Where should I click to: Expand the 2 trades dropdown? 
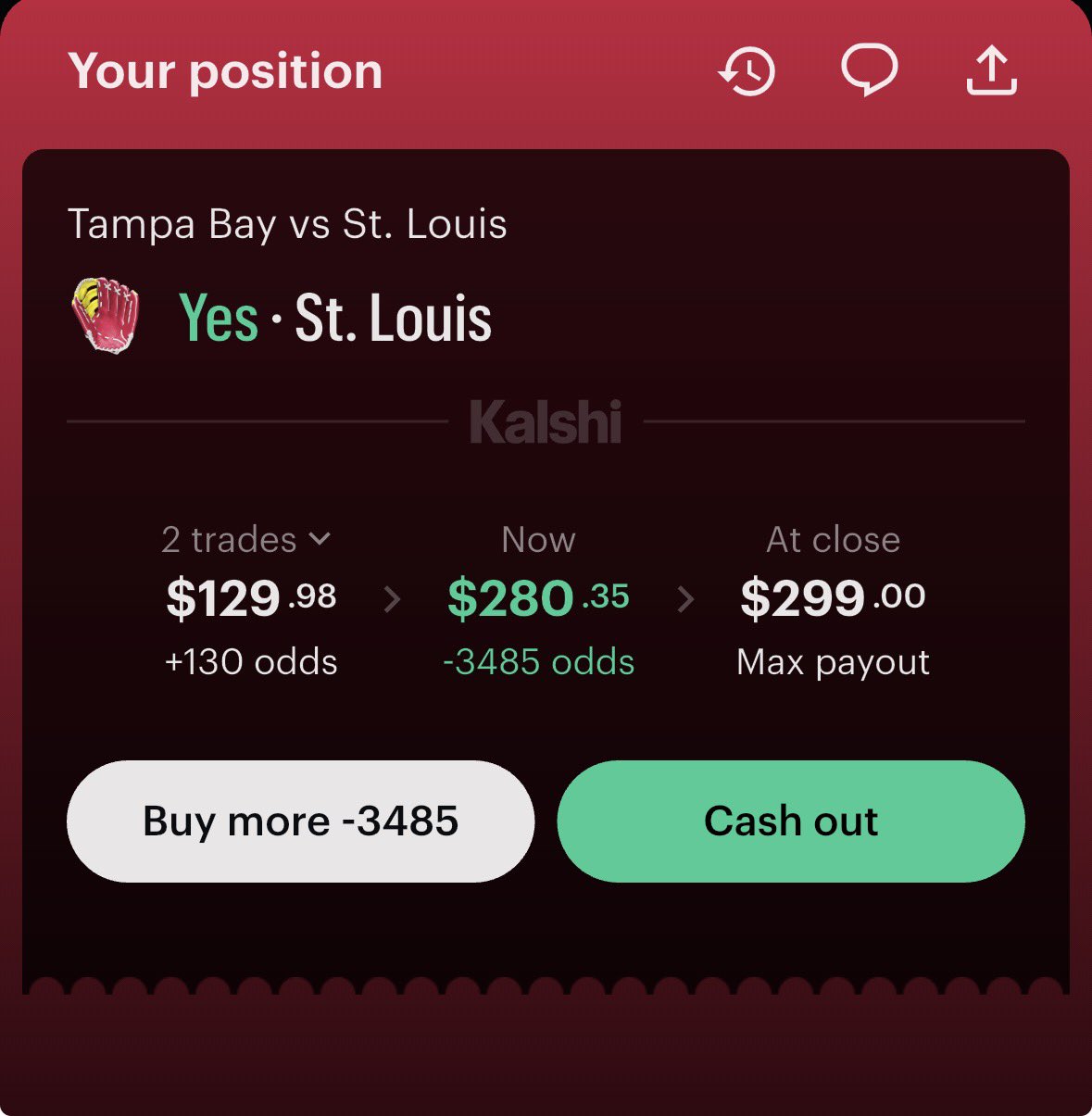[x=246, y=539]
